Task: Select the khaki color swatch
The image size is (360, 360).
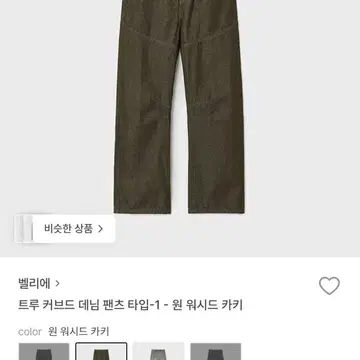Action: point(101,351)
